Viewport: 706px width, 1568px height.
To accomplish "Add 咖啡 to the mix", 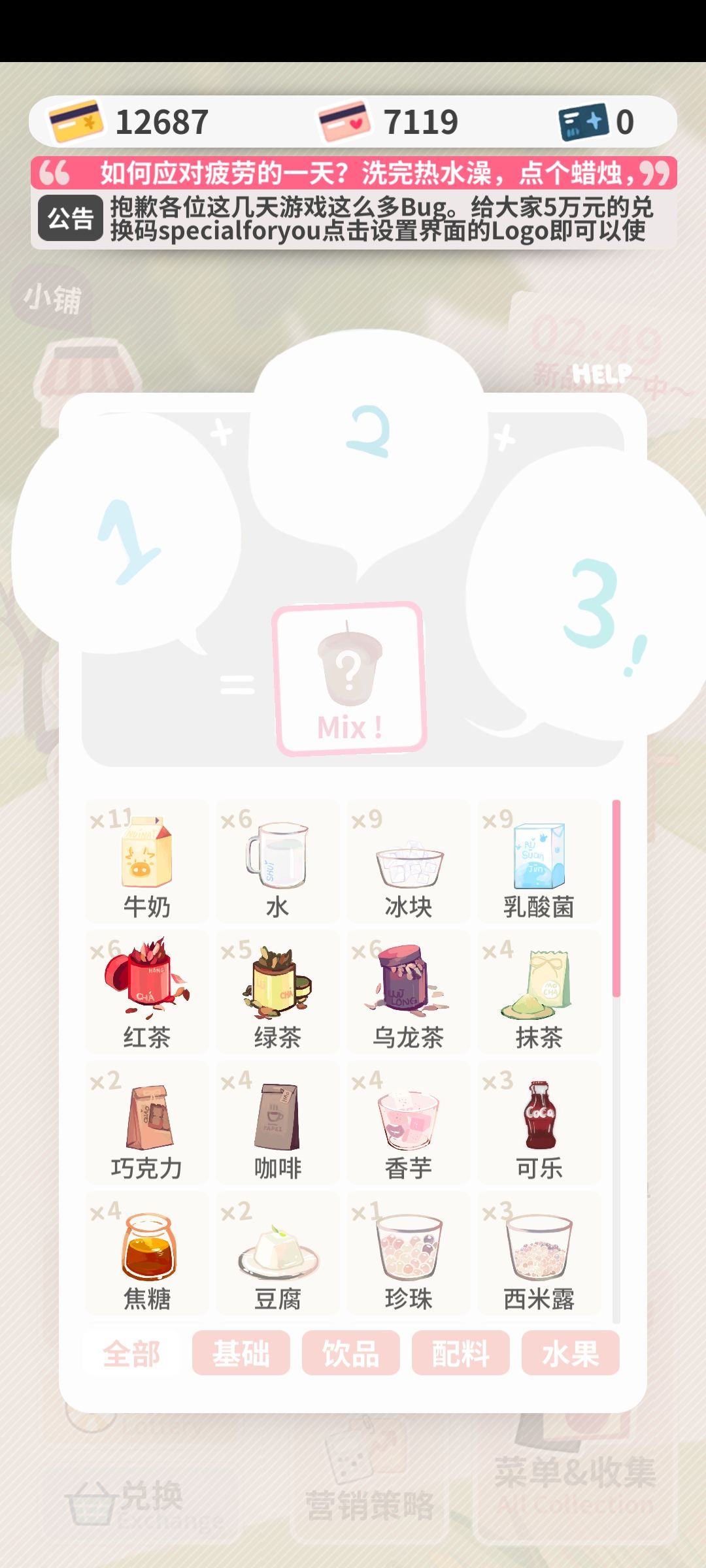I will point(278,1122).
